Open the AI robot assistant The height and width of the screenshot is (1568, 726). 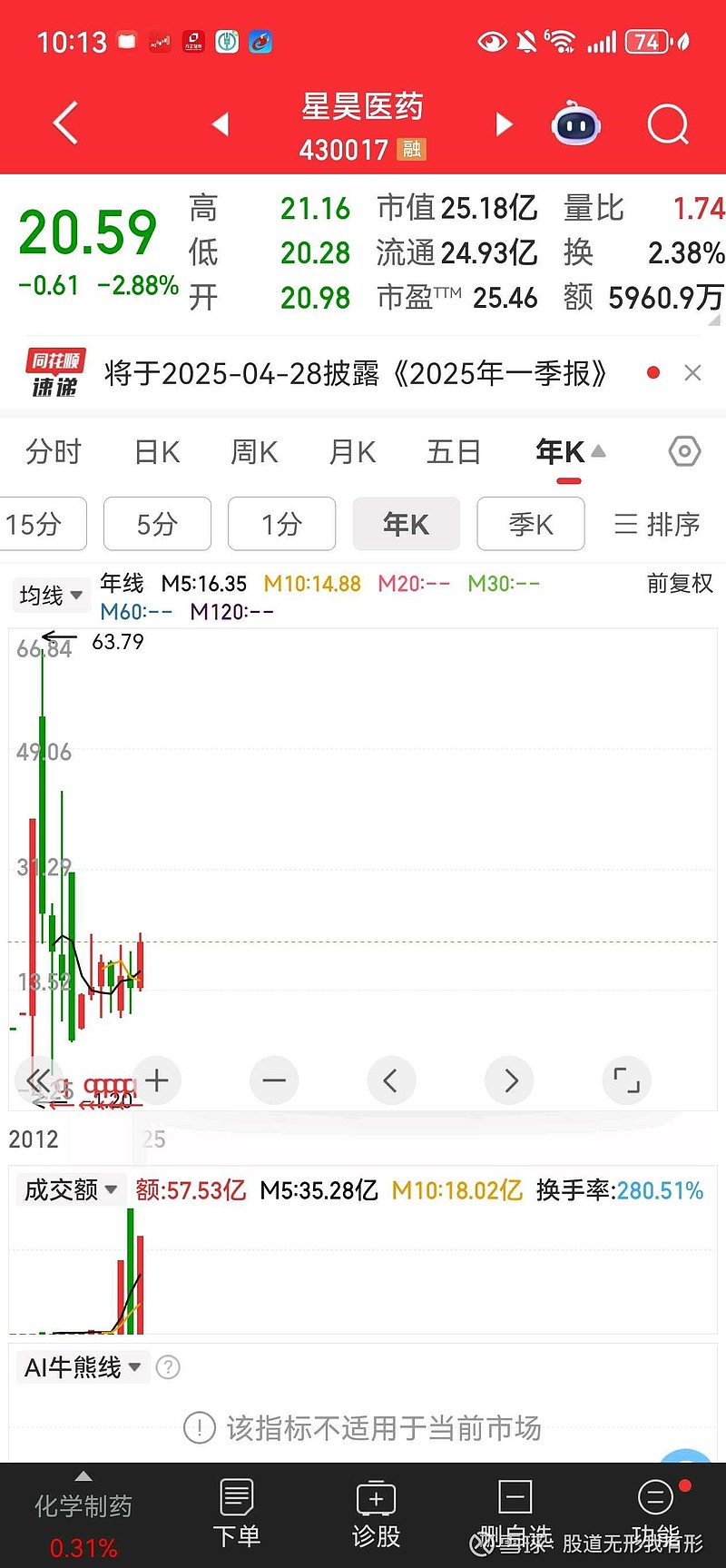point(576,124)
